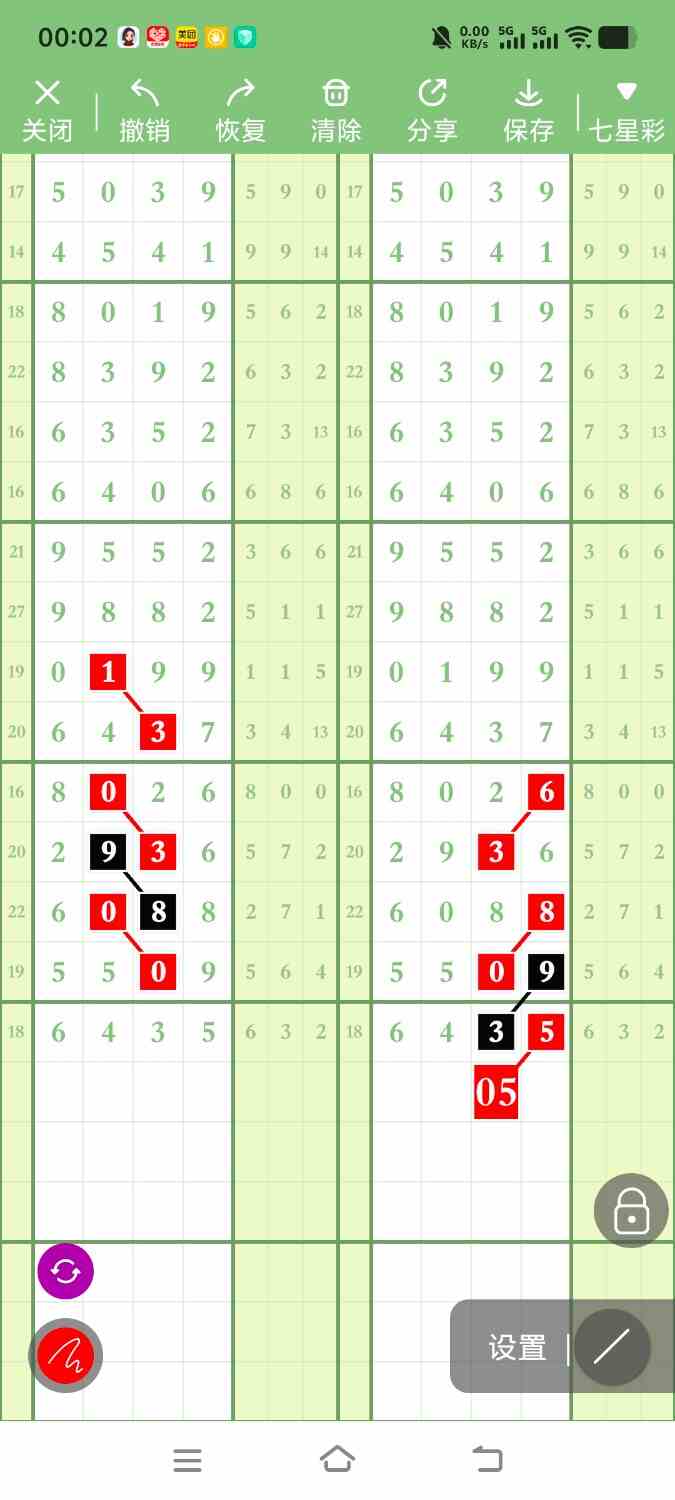This screenshot has width=675, height=1500.
Task: Select the line drawing tool
Action: (612, 1347)
